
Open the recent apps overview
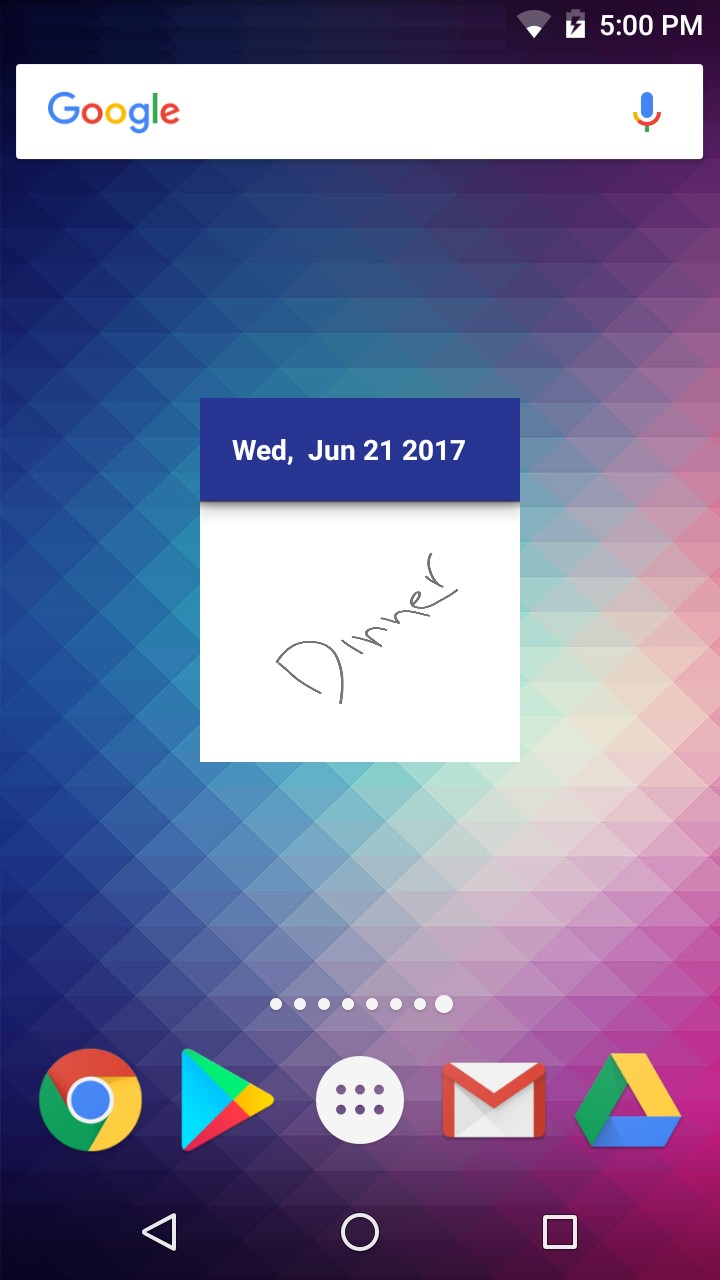(x=560, y=1232)
